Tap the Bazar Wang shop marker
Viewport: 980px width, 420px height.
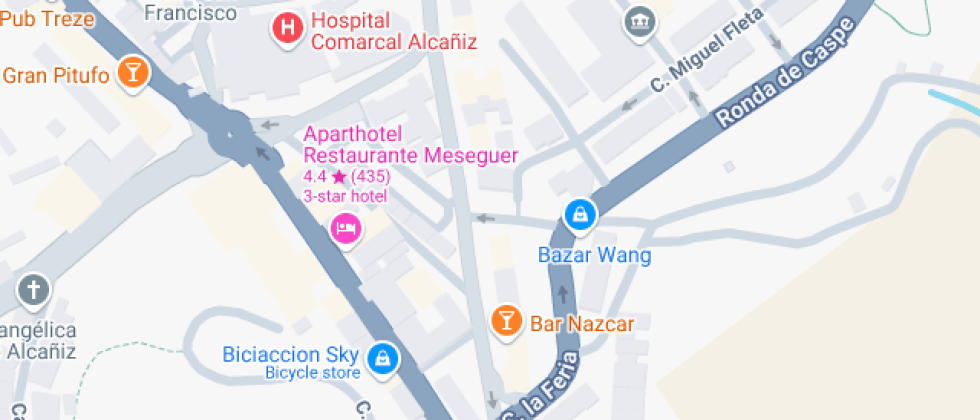581,216
